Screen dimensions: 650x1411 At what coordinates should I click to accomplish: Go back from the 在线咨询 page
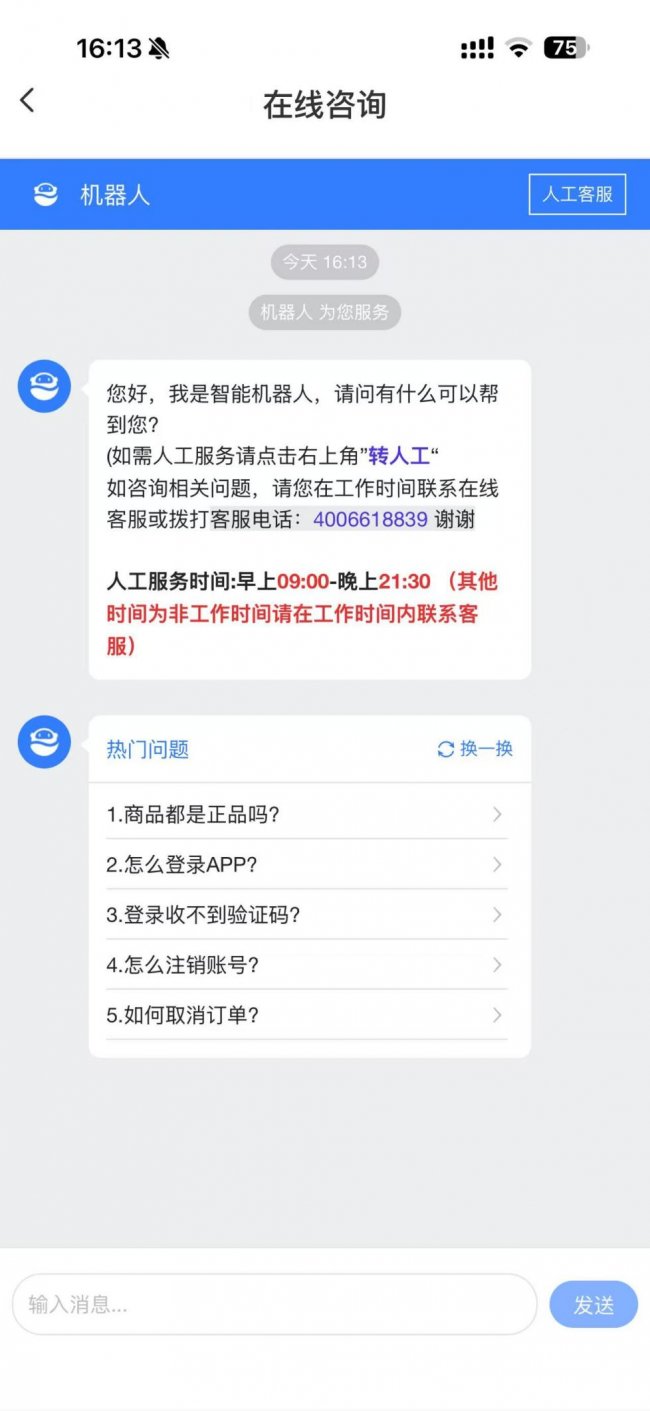(x=27, y=100)
